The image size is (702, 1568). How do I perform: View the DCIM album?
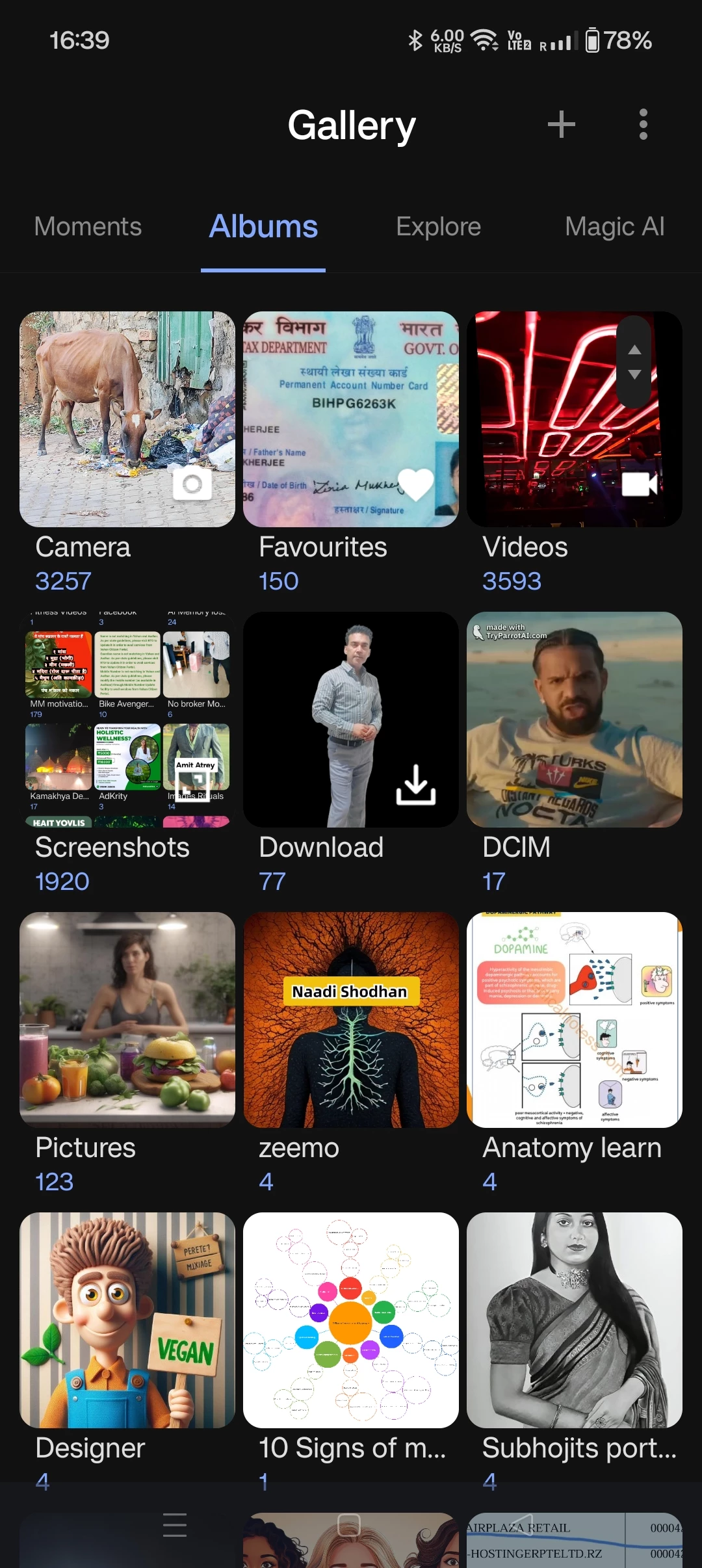(575, 720)
